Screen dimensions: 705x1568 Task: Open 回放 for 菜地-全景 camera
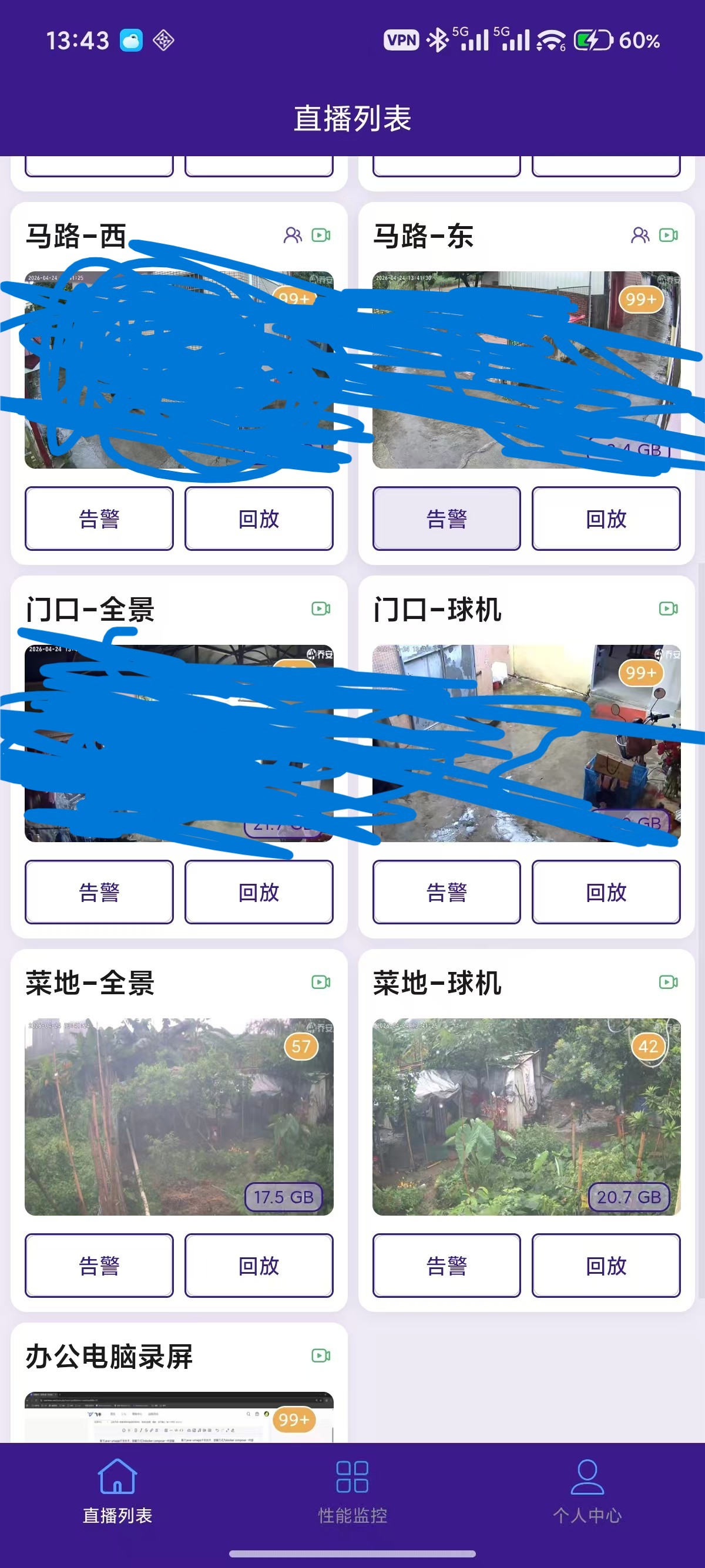coord(258,1266)
